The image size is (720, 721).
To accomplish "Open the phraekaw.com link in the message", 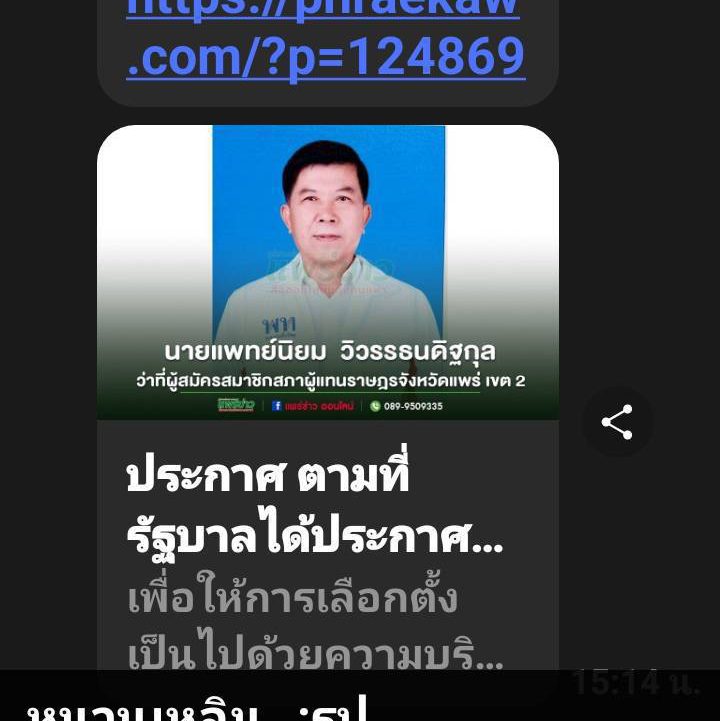I will click(x=325, y=55).
